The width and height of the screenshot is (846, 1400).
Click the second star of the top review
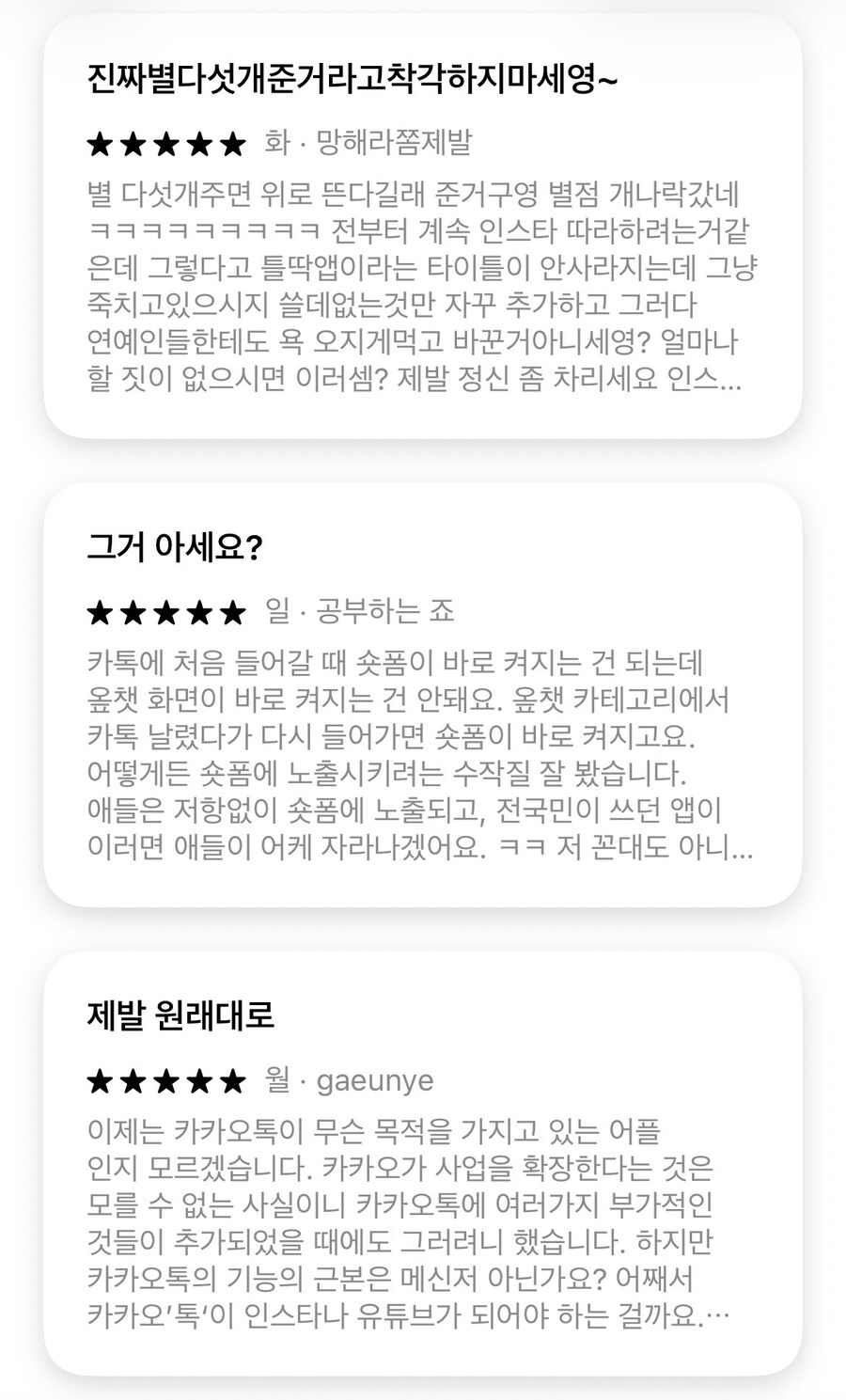pyautogui.click(x=132, y=144)
